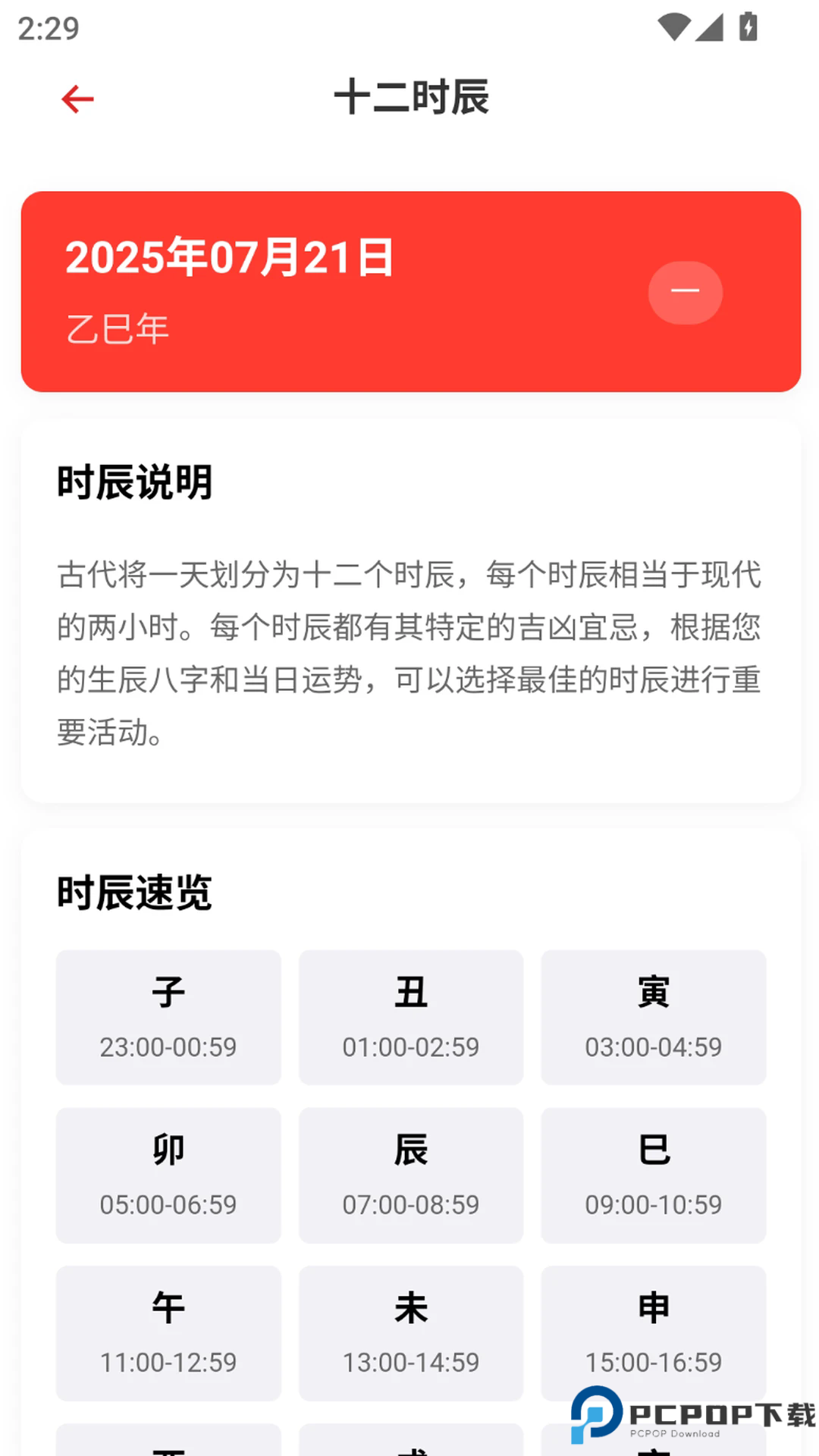Click the back arrow to exit 十二时辰
The height and width of the screenshot is (1456, 819).
pyautogui.click(x=77, y=99)
